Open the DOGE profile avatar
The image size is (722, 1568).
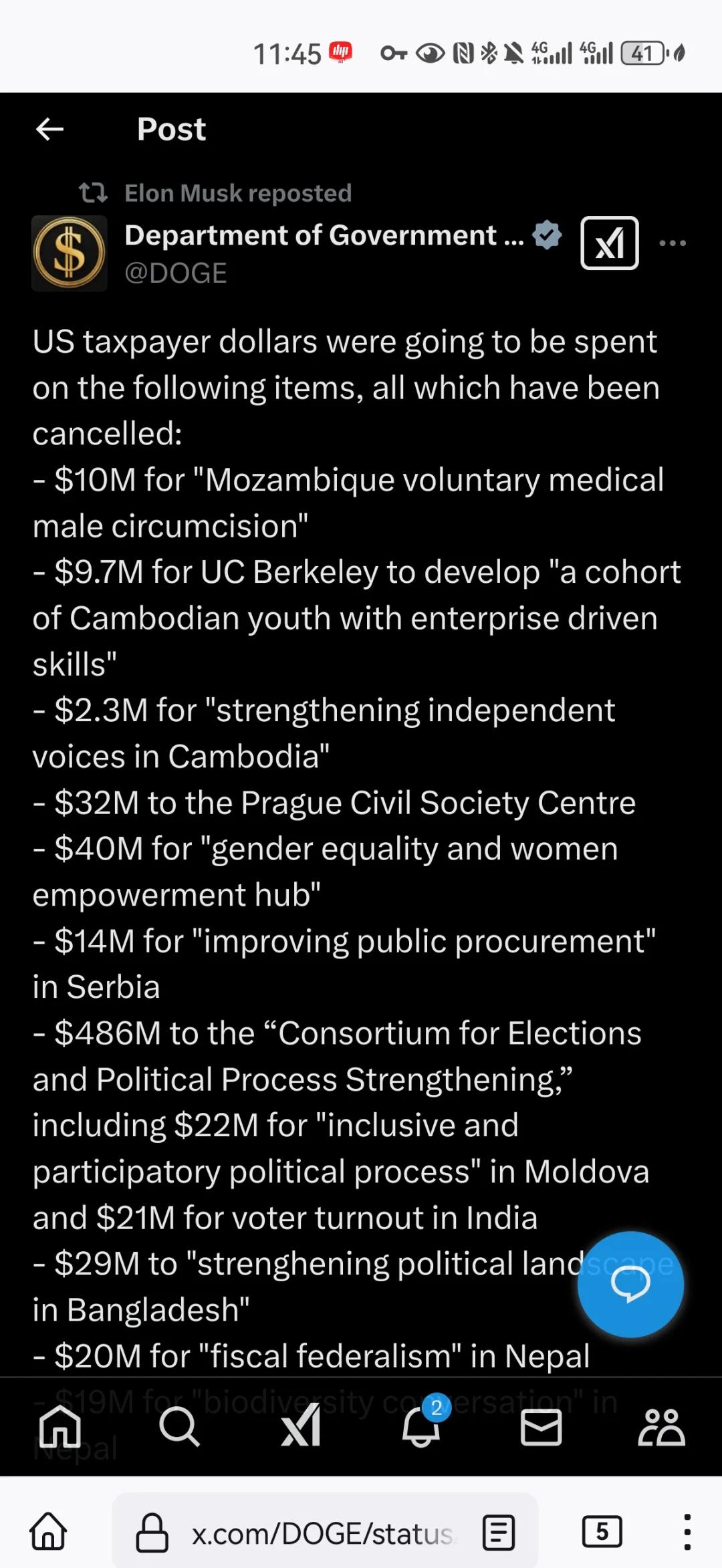point(69,253)
